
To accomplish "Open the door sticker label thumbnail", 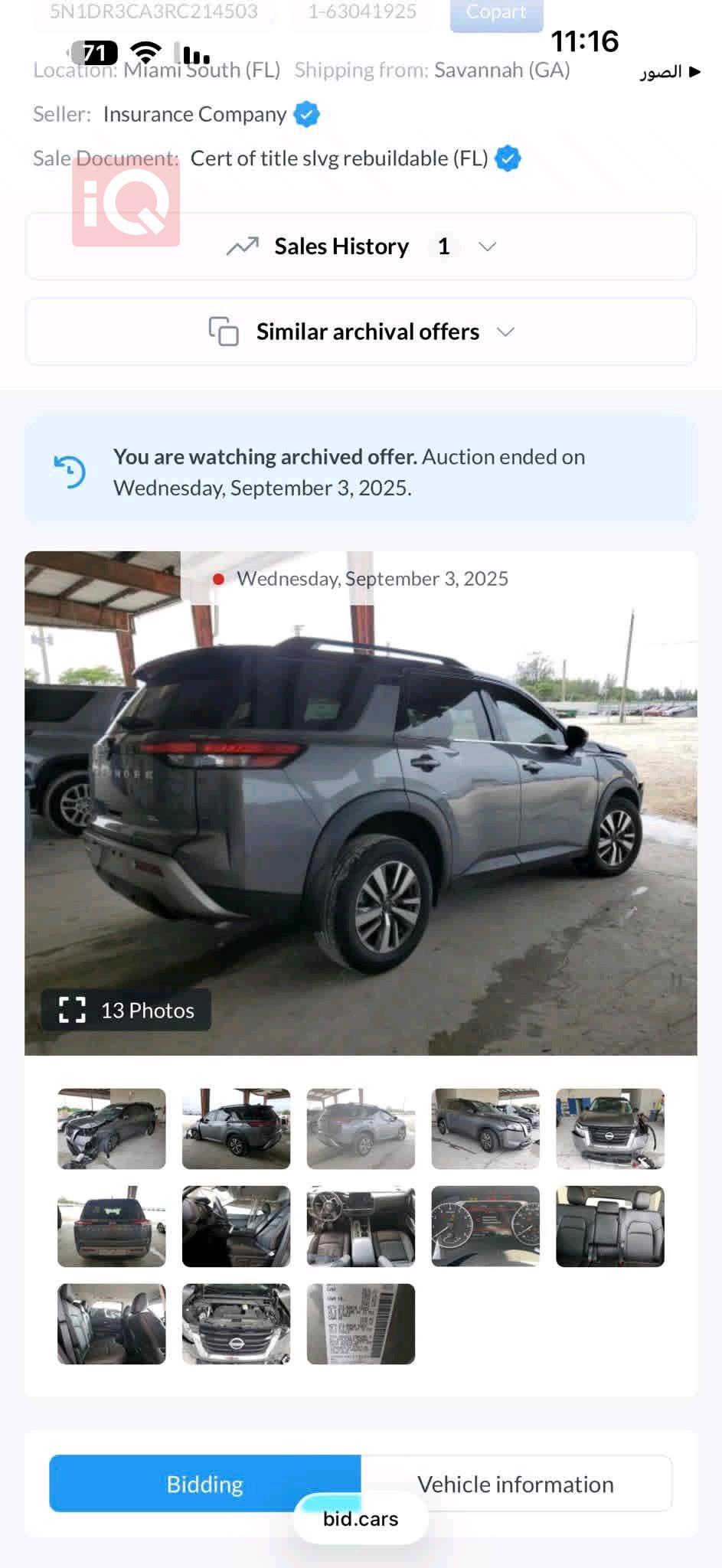I will tap(361, 1324).
